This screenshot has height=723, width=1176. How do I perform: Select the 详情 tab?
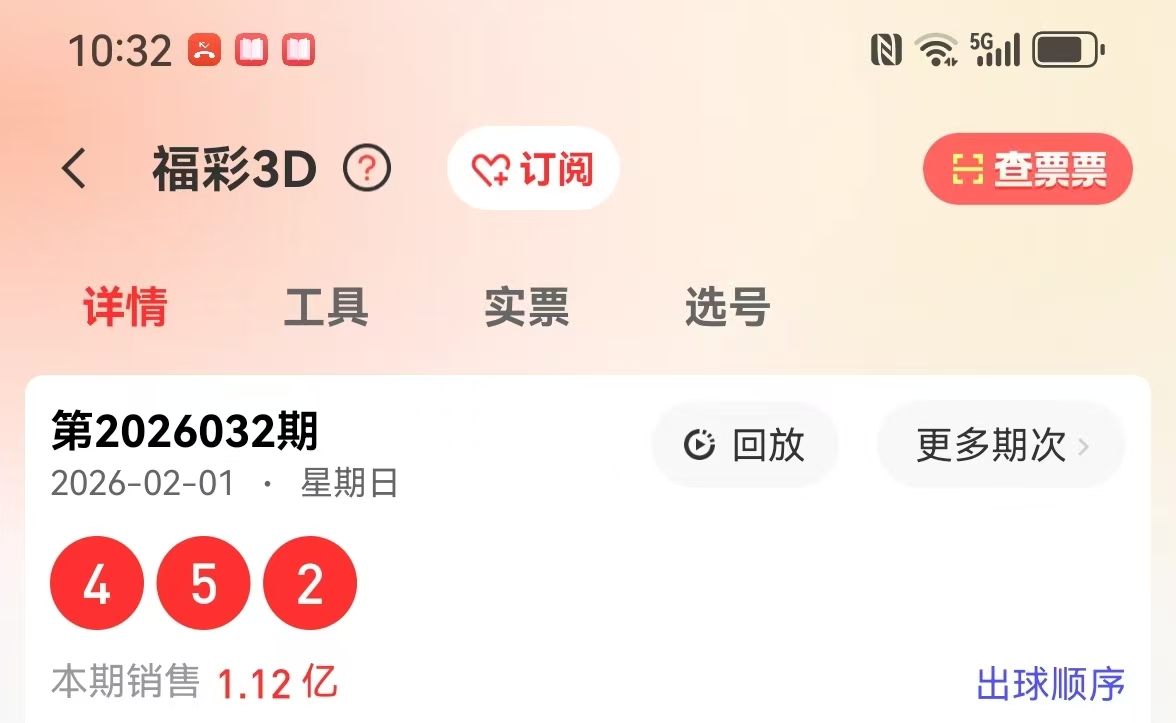point(125,307)
